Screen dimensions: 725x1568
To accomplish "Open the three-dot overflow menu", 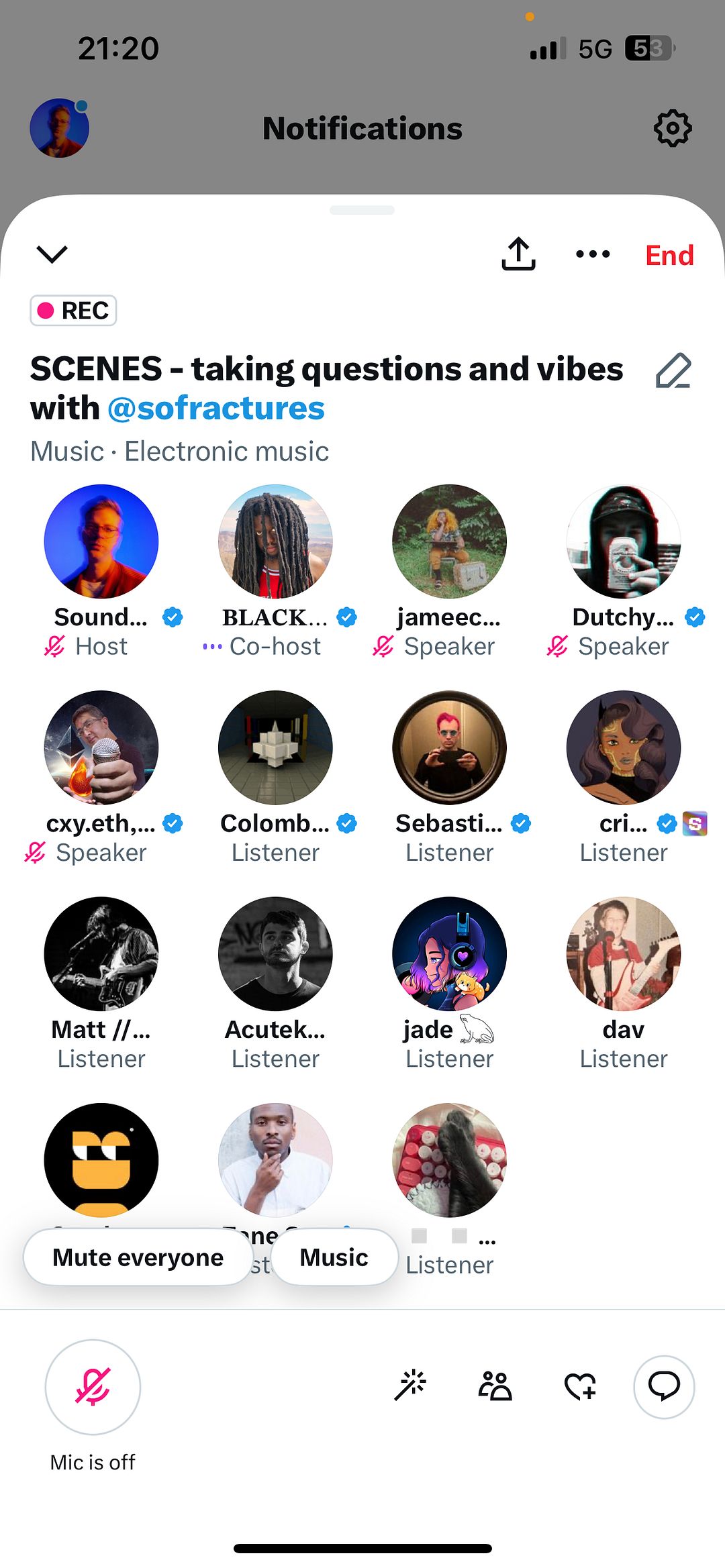I will tap(593, 254).
